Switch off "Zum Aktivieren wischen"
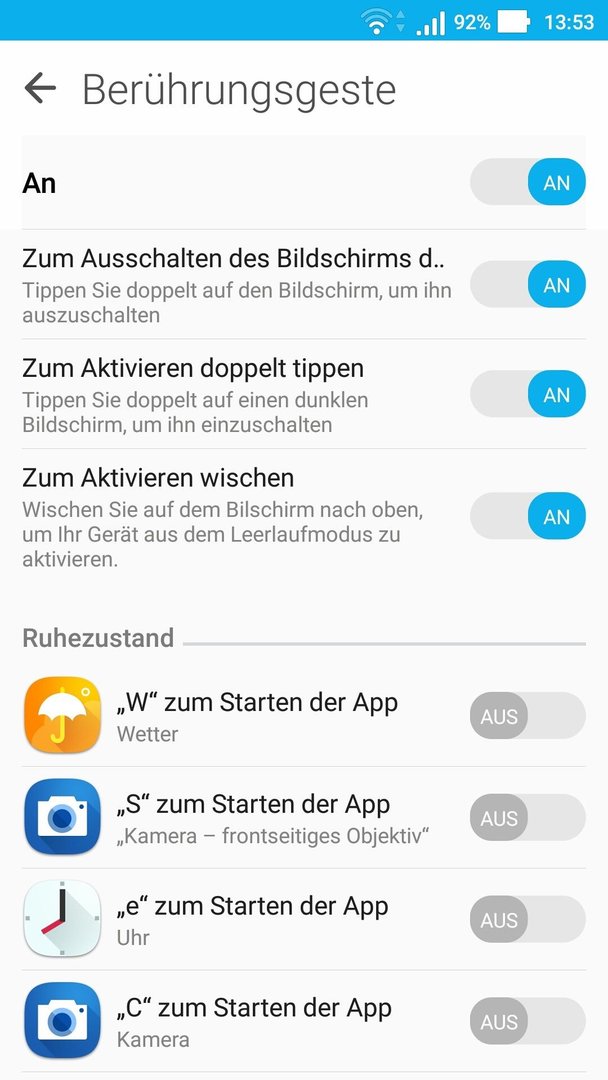The height and width of the screenshot is (1080, 608). click(x=528, y=516)
